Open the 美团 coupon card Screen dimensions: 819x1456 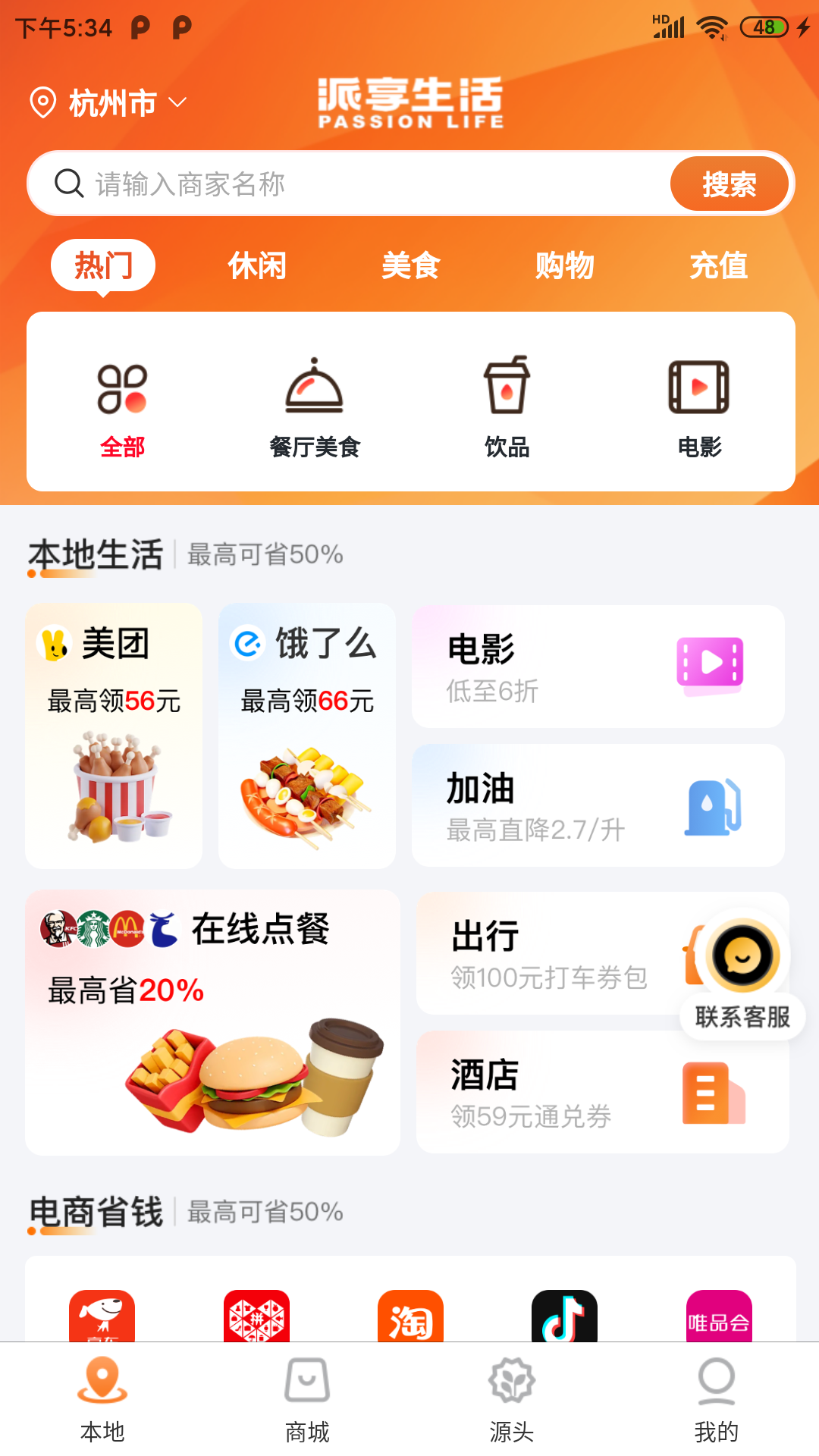coord(113,734)
